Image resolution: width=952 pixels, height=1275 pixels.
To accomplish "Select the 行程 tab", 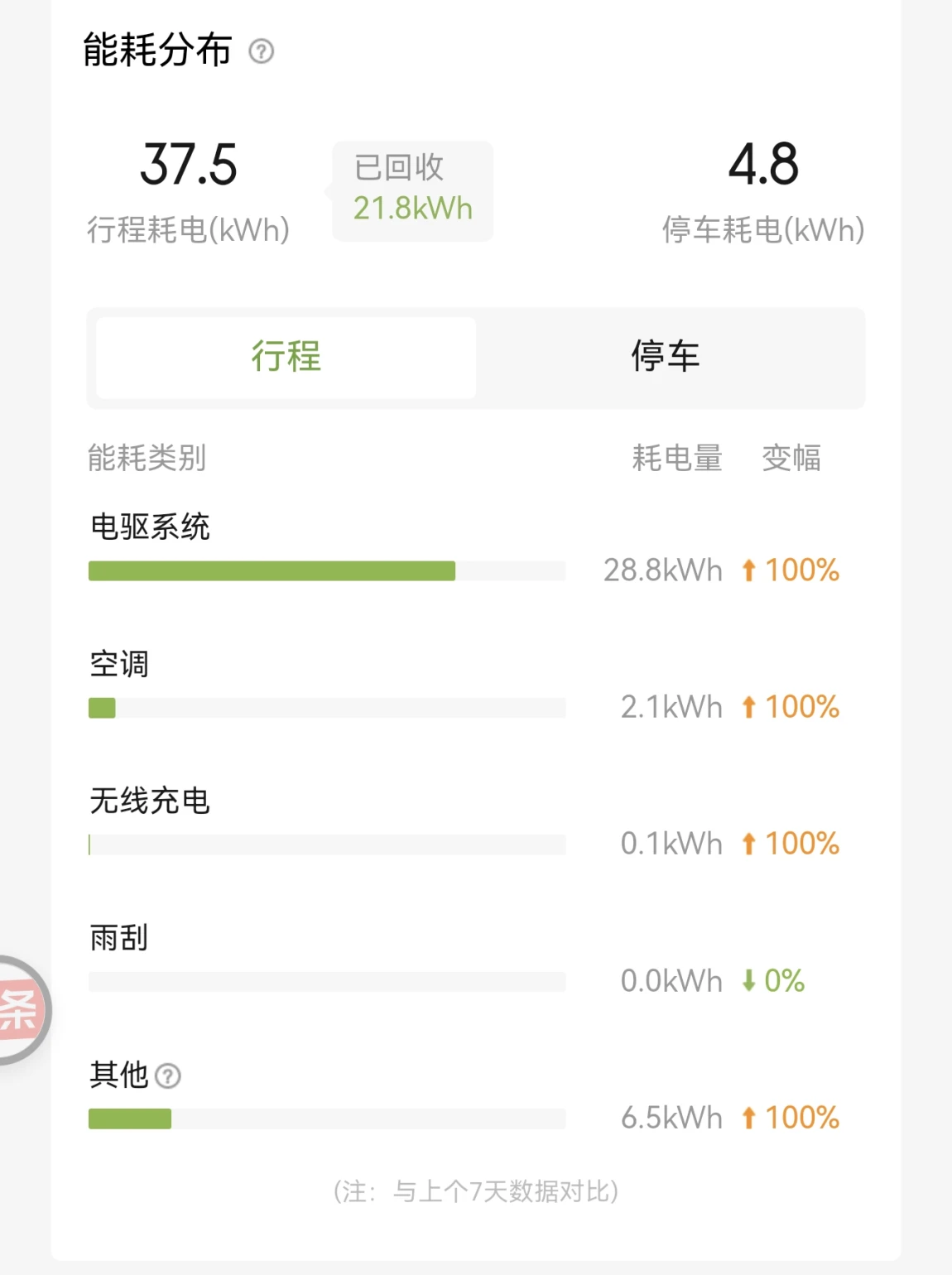I will click(x=286, y=357).
